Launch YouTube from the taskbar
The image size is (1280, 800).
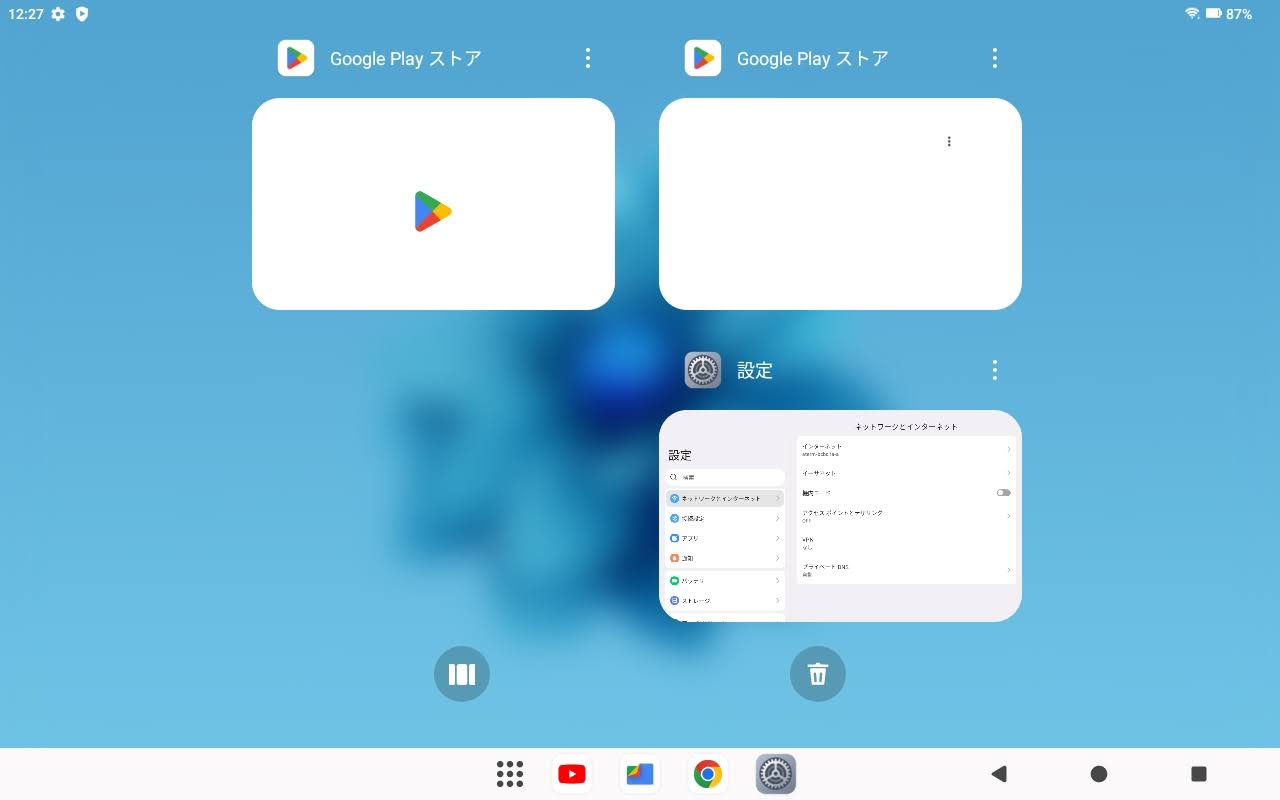click(572, 774)
